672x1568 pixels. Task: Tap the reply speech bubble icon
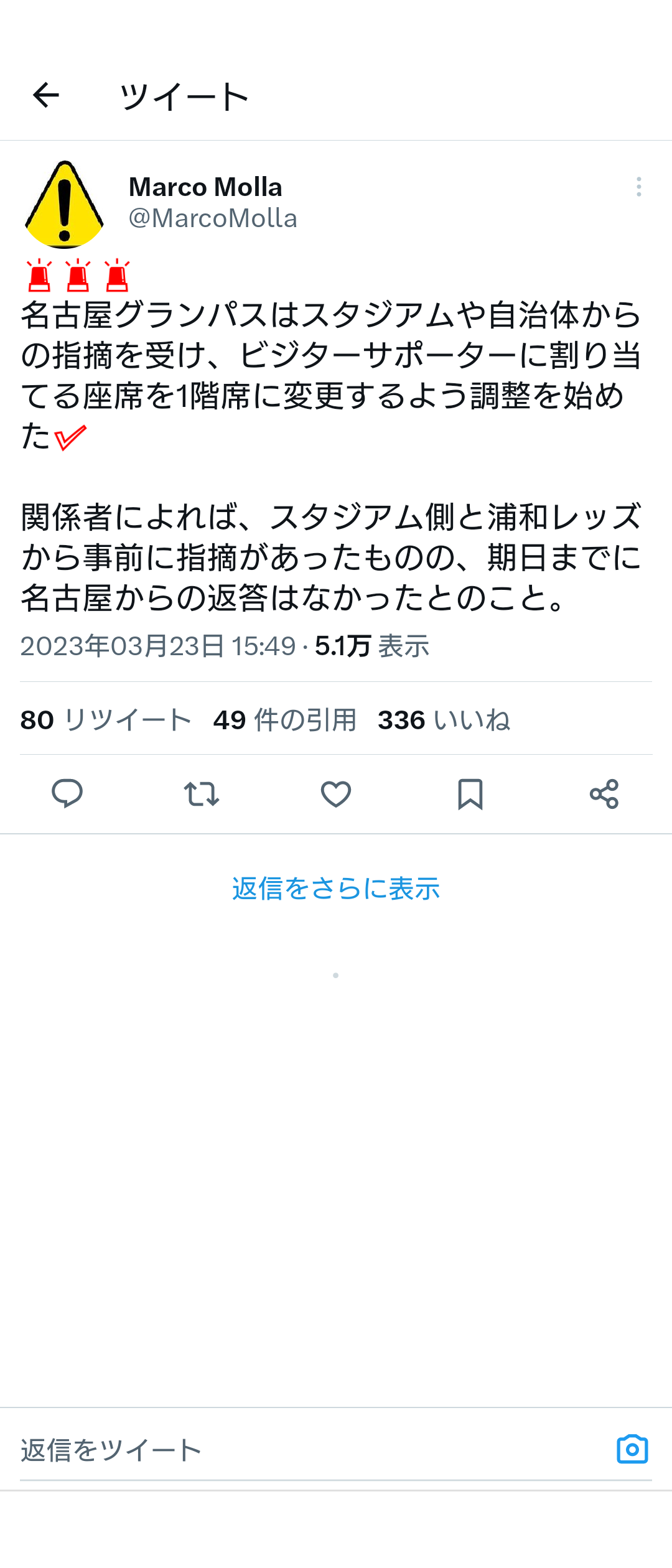point(67,794)
